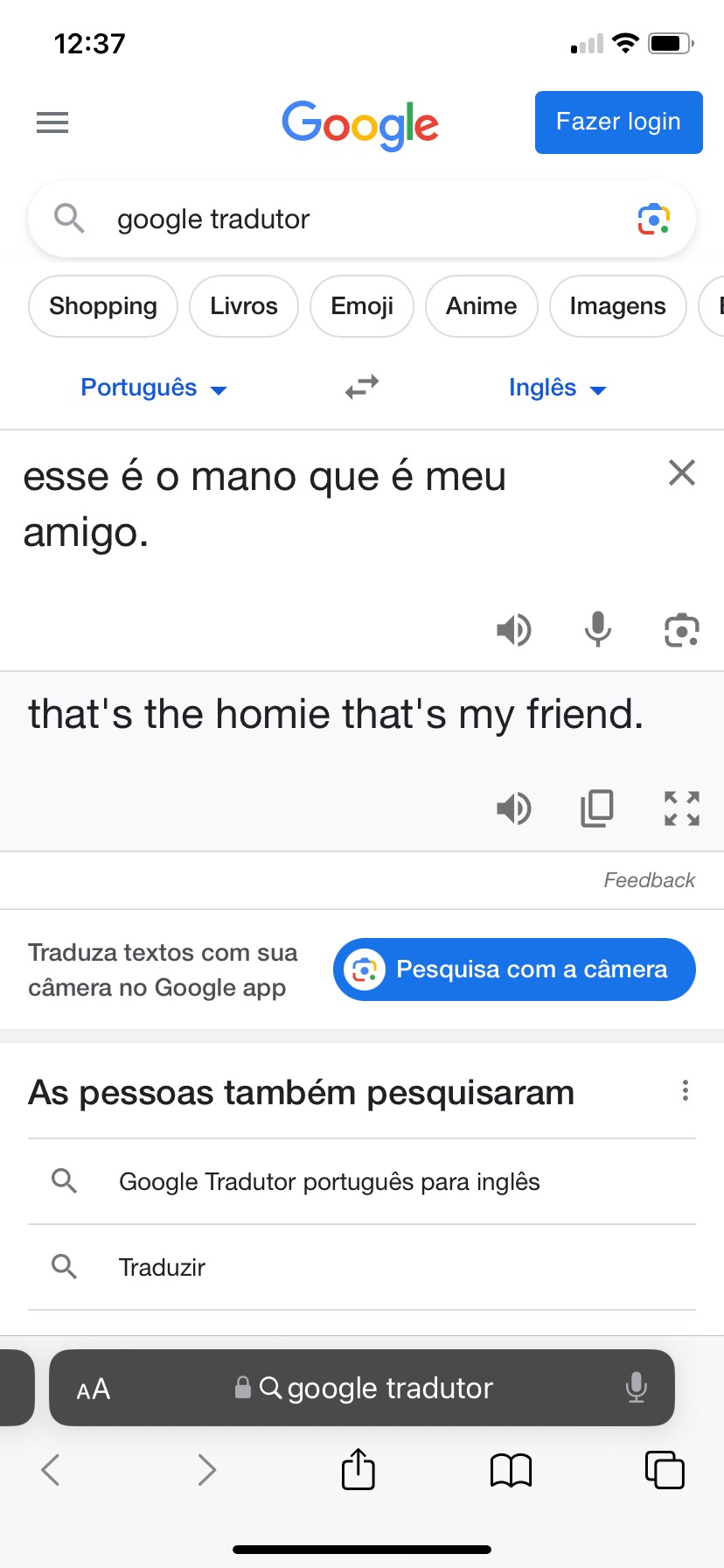
Task: Copy the translated text
Action: 597,808
